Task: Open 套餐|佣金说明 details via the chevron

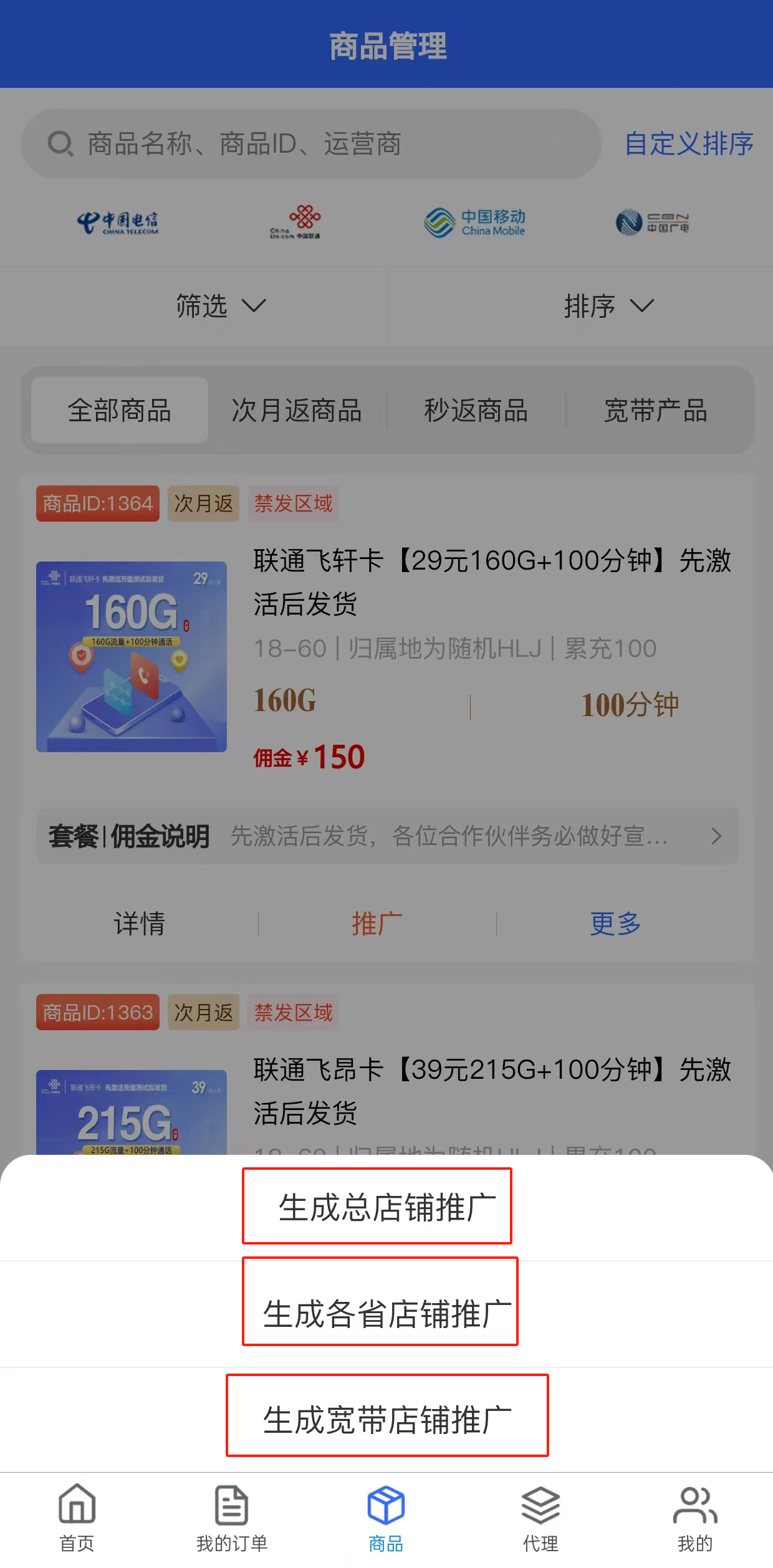Action: pyautogui.click(x=718, y=836)
